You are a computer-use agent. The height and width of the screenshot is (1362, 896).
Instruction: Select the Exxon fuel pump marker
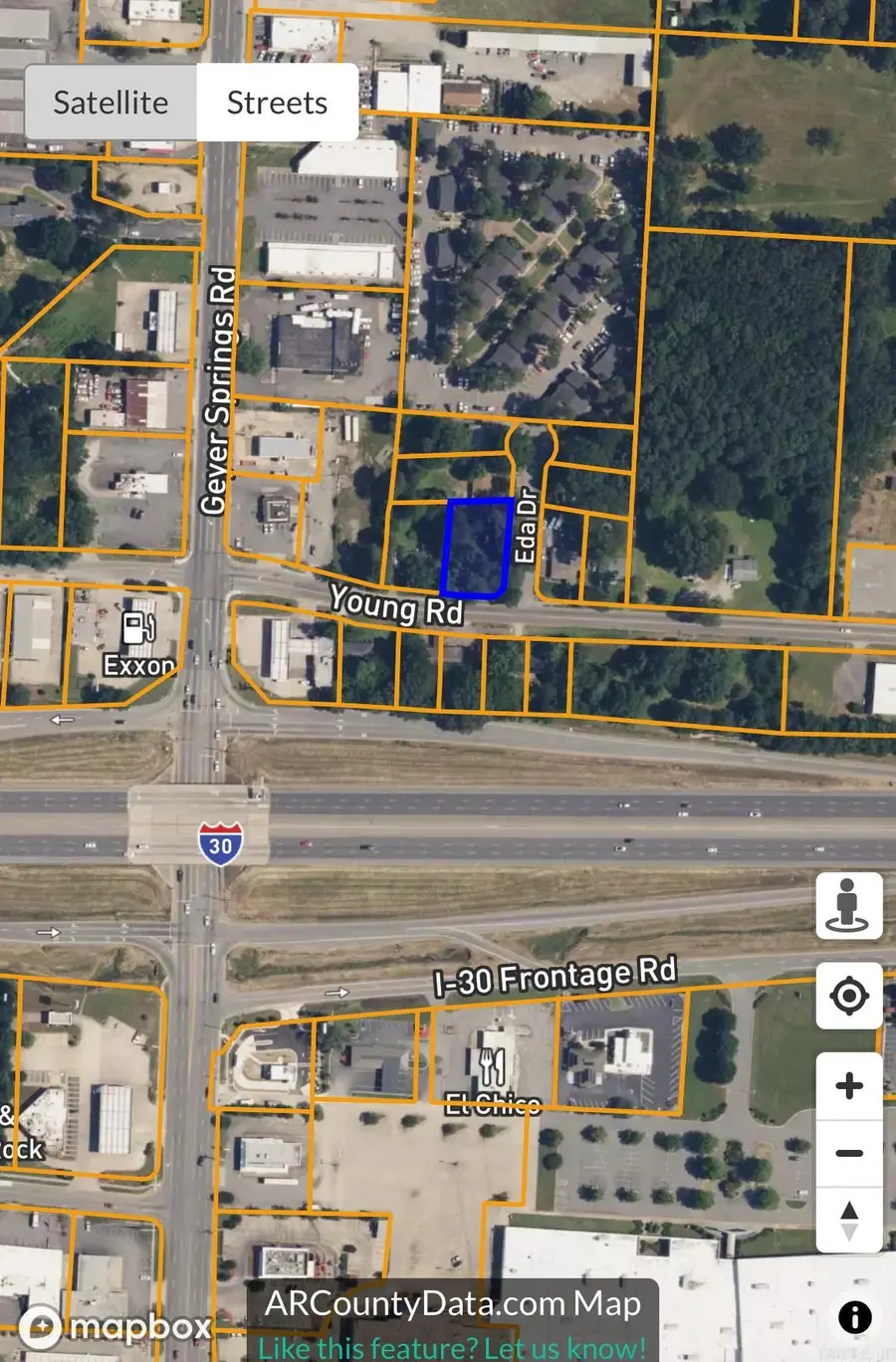click(138, 627)
